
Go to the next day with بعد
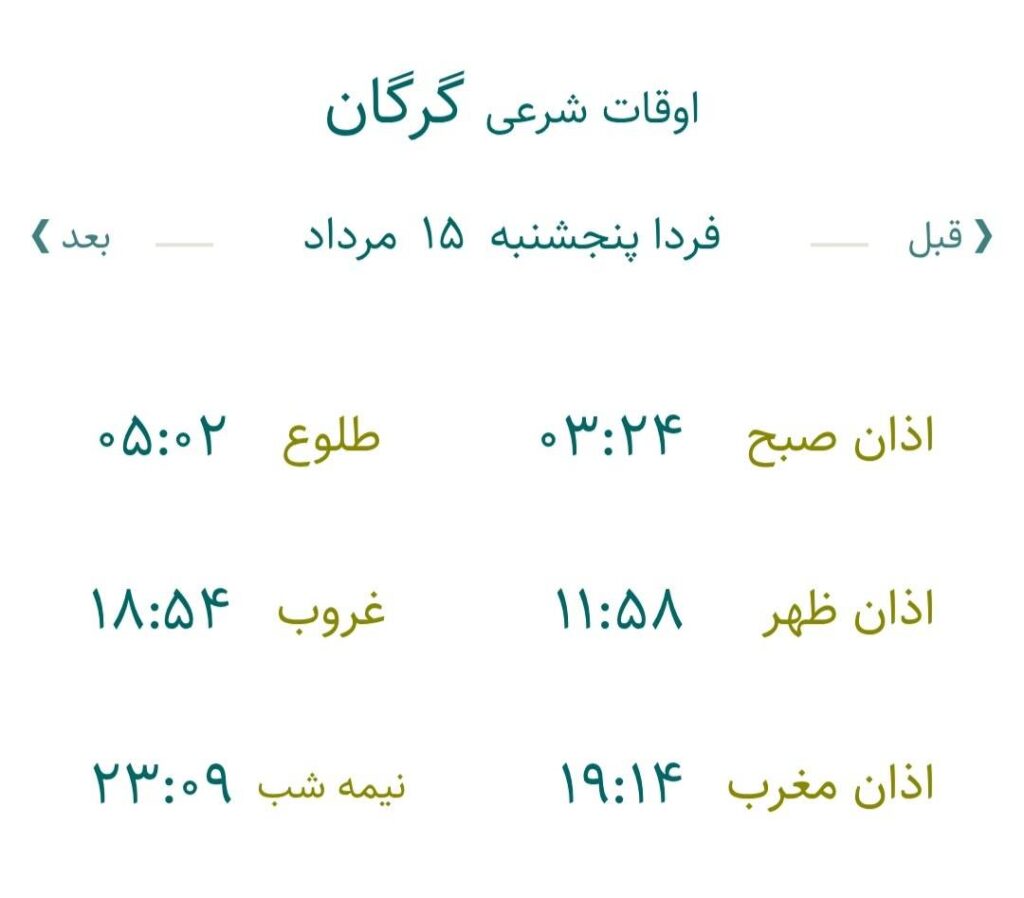click(x=71, y=236)
